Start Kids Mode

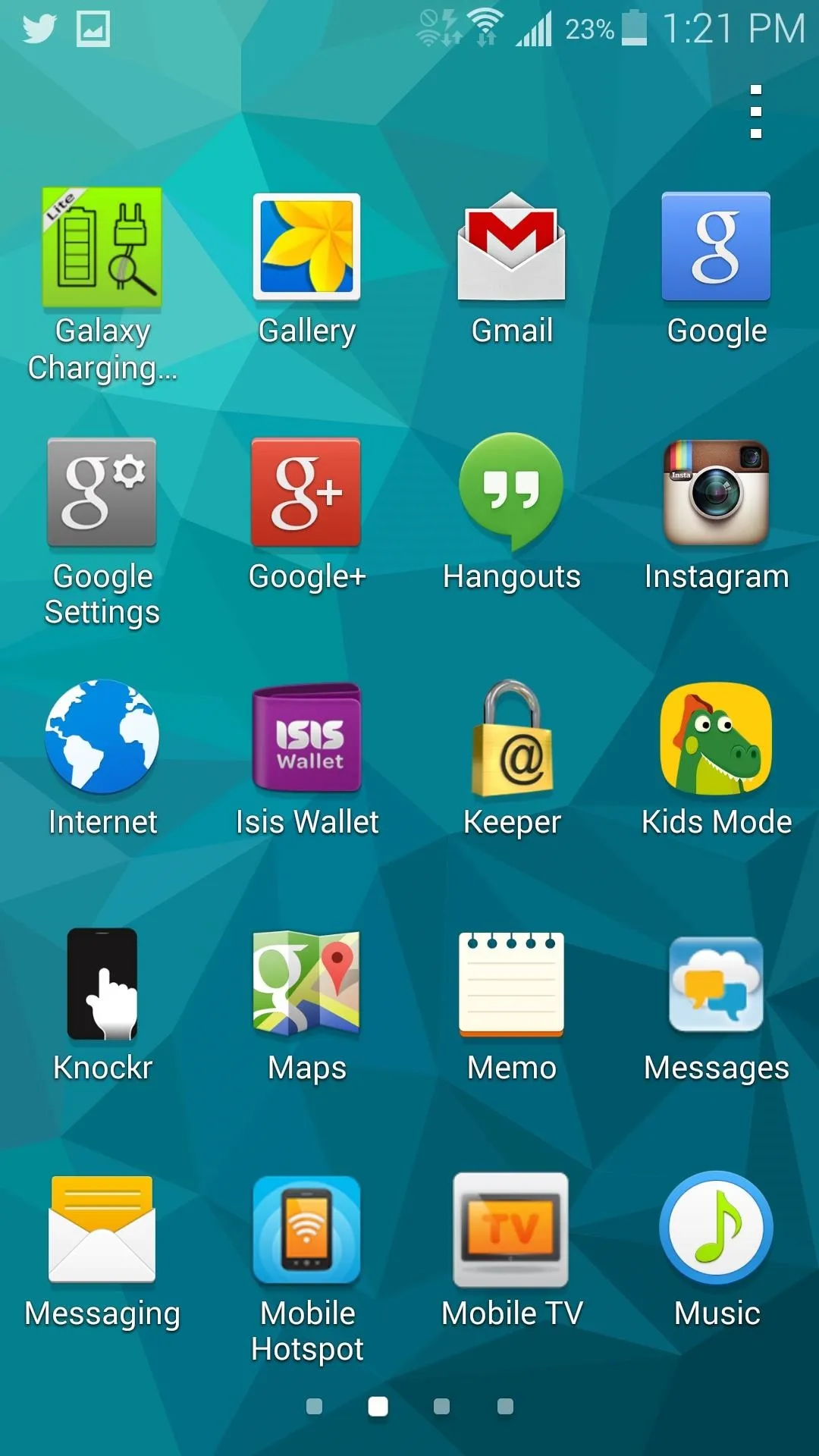pyautogui.click(x=716, y=739)
